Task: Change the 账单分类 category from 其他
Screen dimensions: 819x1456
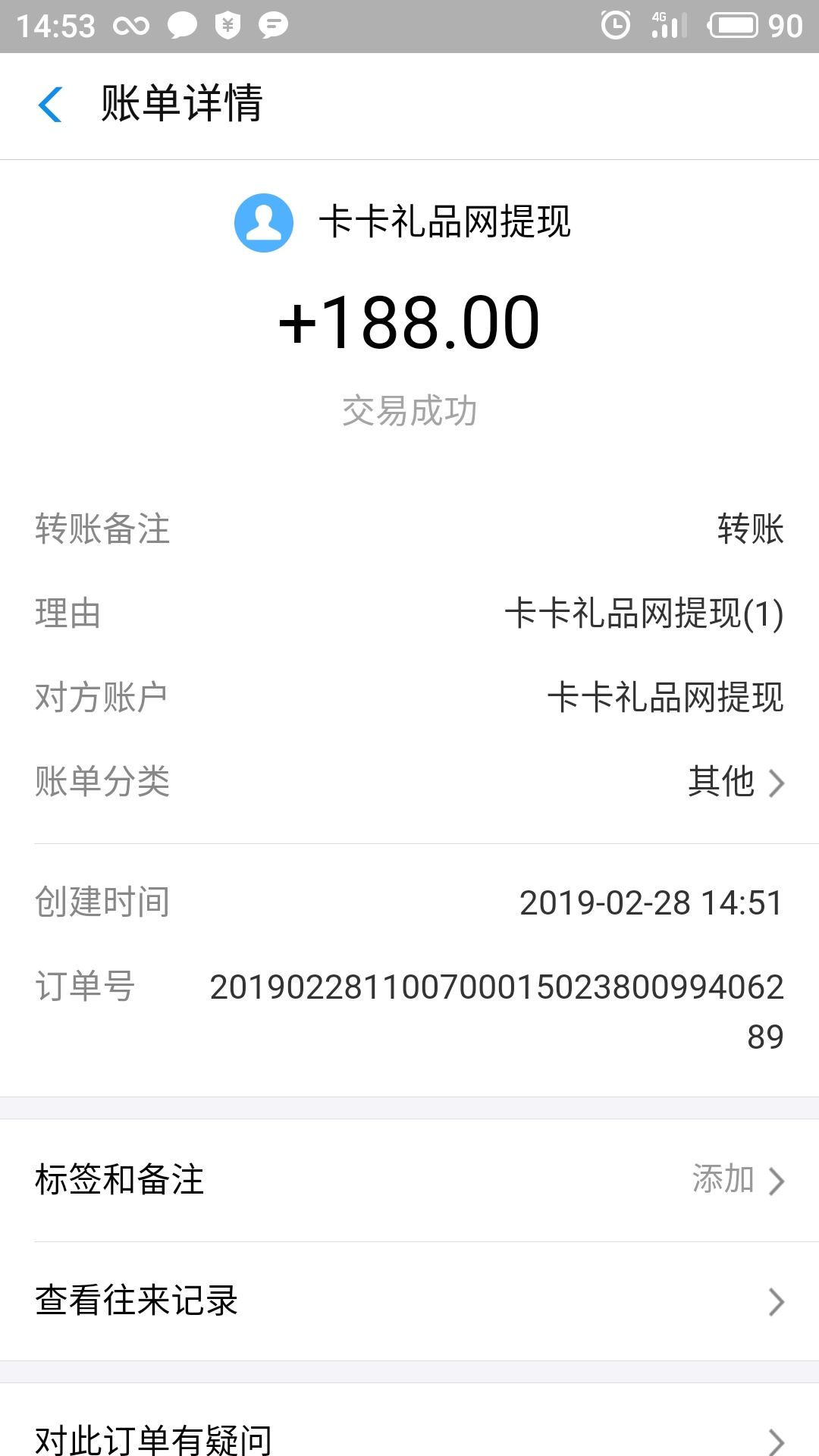Action: click(734, 782)
